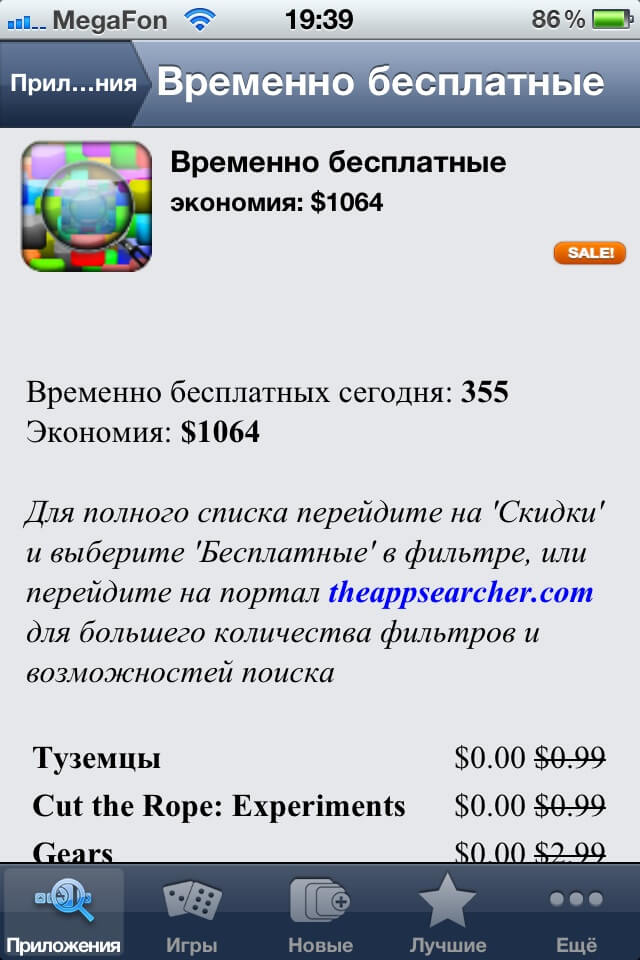Viewport: 640px width, 960px height.
Task: Open the Gears app entry
Action: pos(73,851)
